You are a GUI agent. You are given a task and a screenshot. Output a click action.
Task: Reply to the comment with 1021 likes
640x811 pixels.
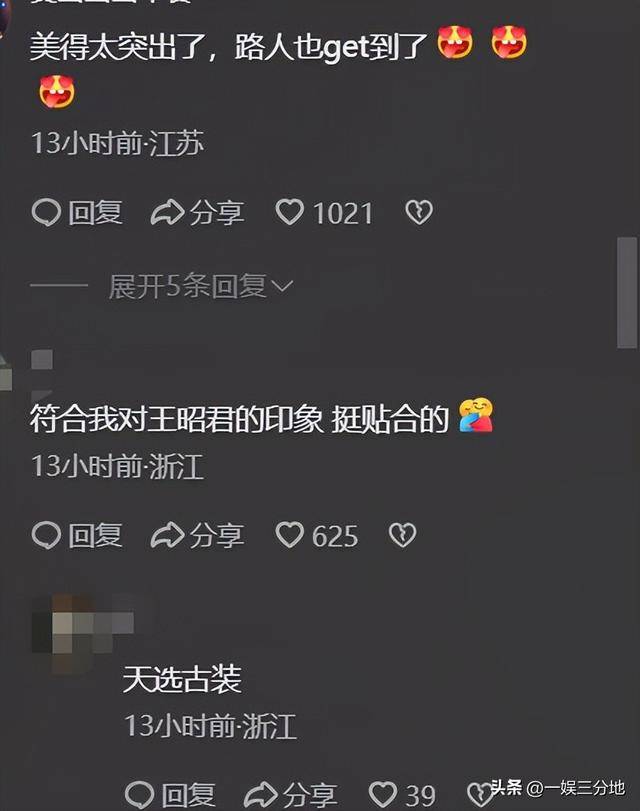[x=77, y=212]
